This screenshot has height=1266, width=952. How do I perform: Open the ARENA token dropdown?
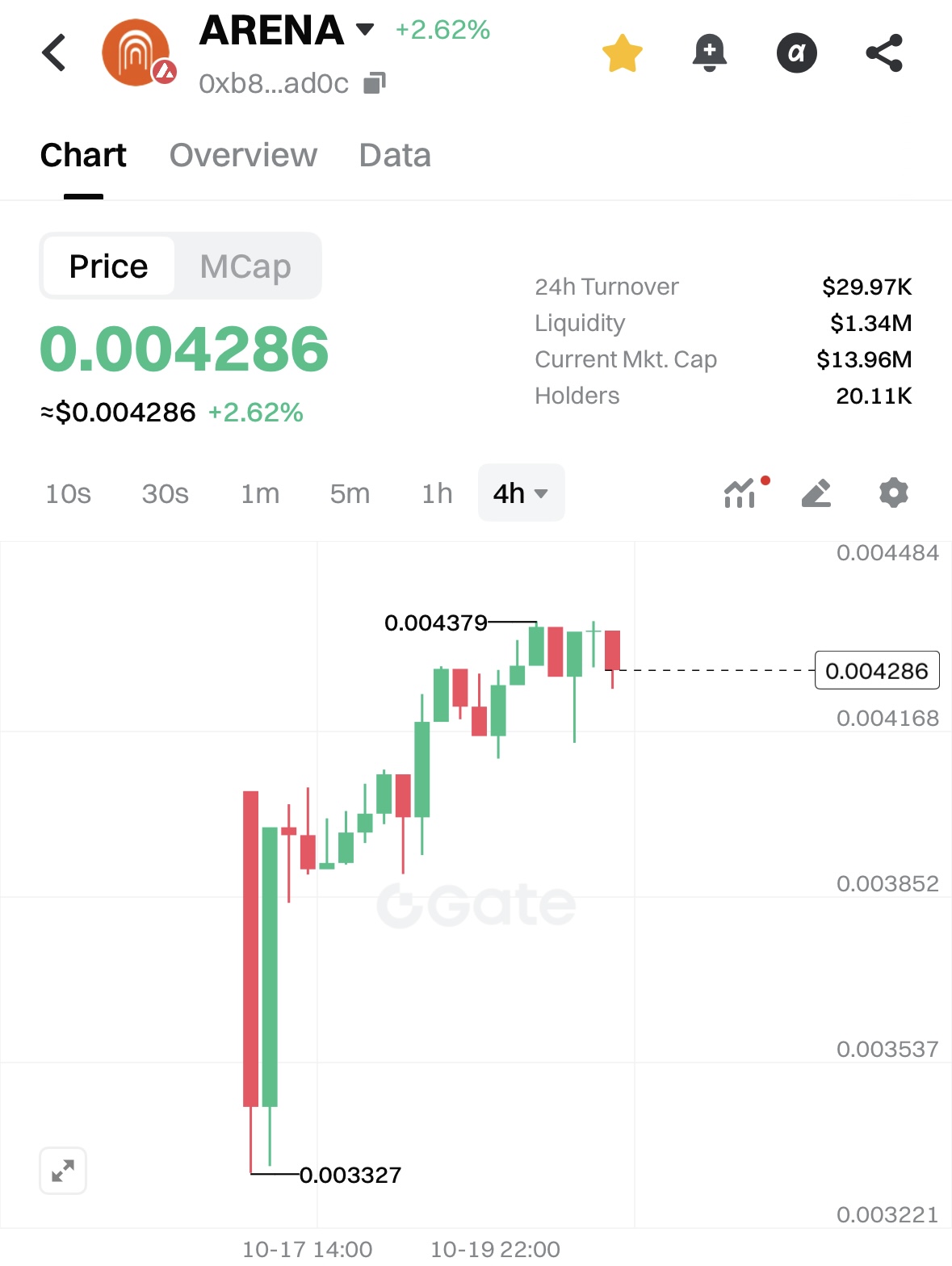tap(365, 30)
